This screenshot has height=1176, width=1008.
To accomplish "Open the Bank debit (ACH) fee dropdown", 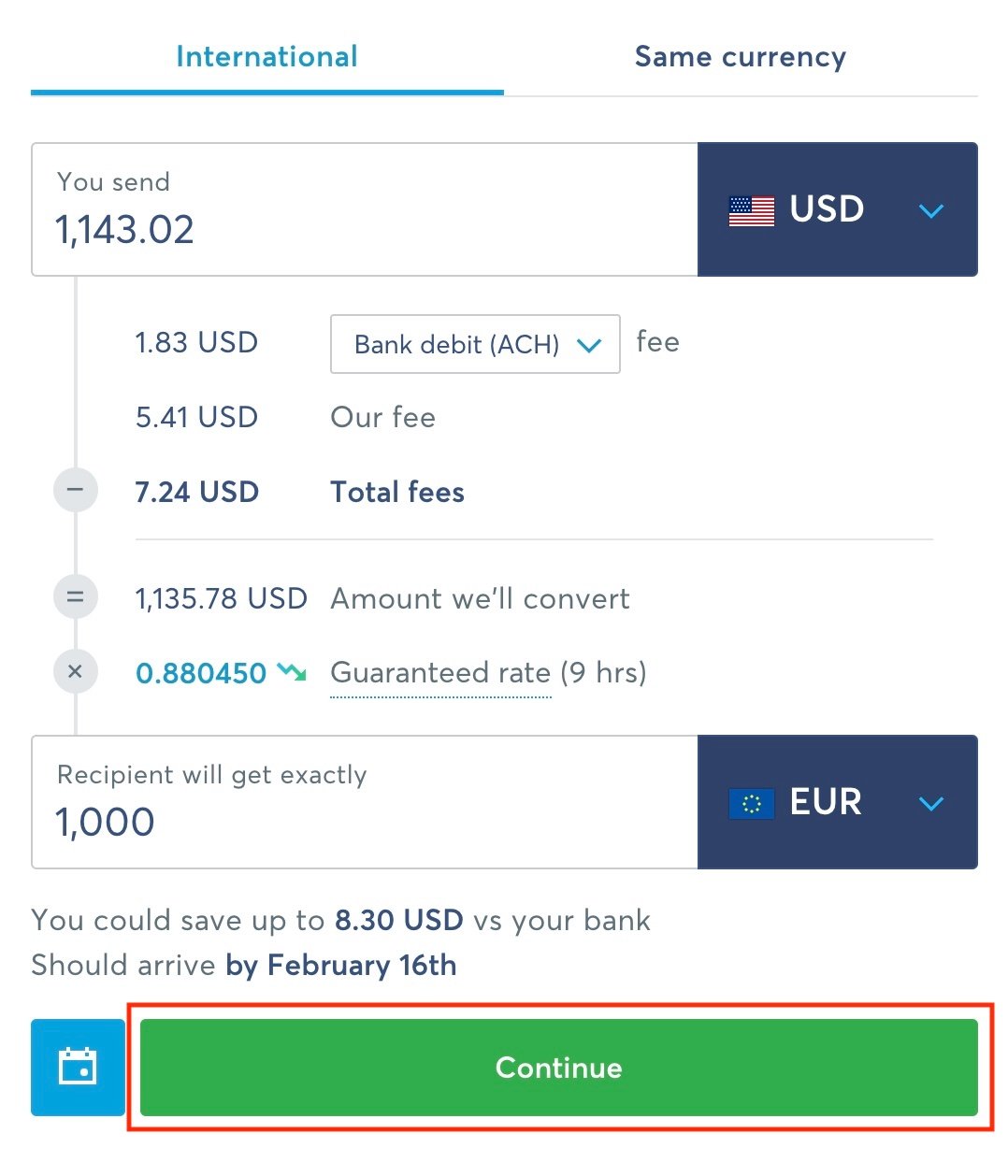I will click(x=474, y=344).
